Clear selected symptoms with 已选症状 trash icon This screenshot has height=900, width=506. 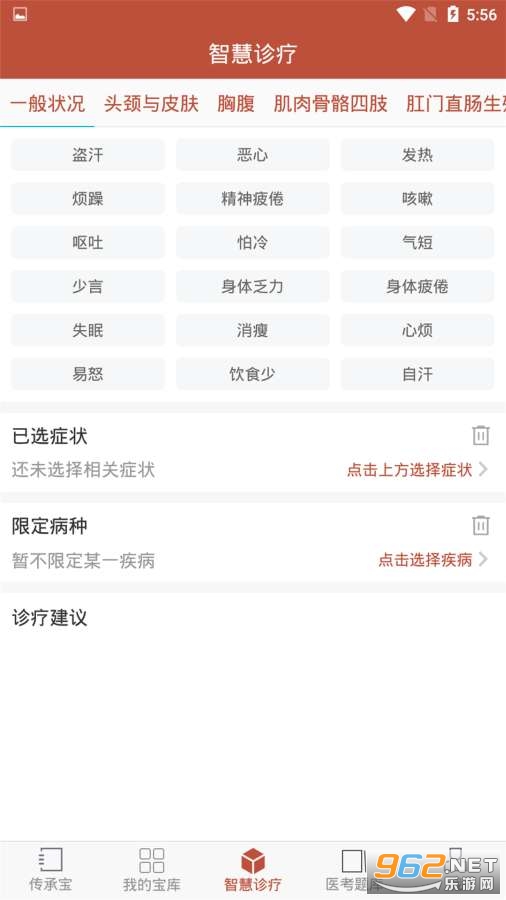click(481, 436)
